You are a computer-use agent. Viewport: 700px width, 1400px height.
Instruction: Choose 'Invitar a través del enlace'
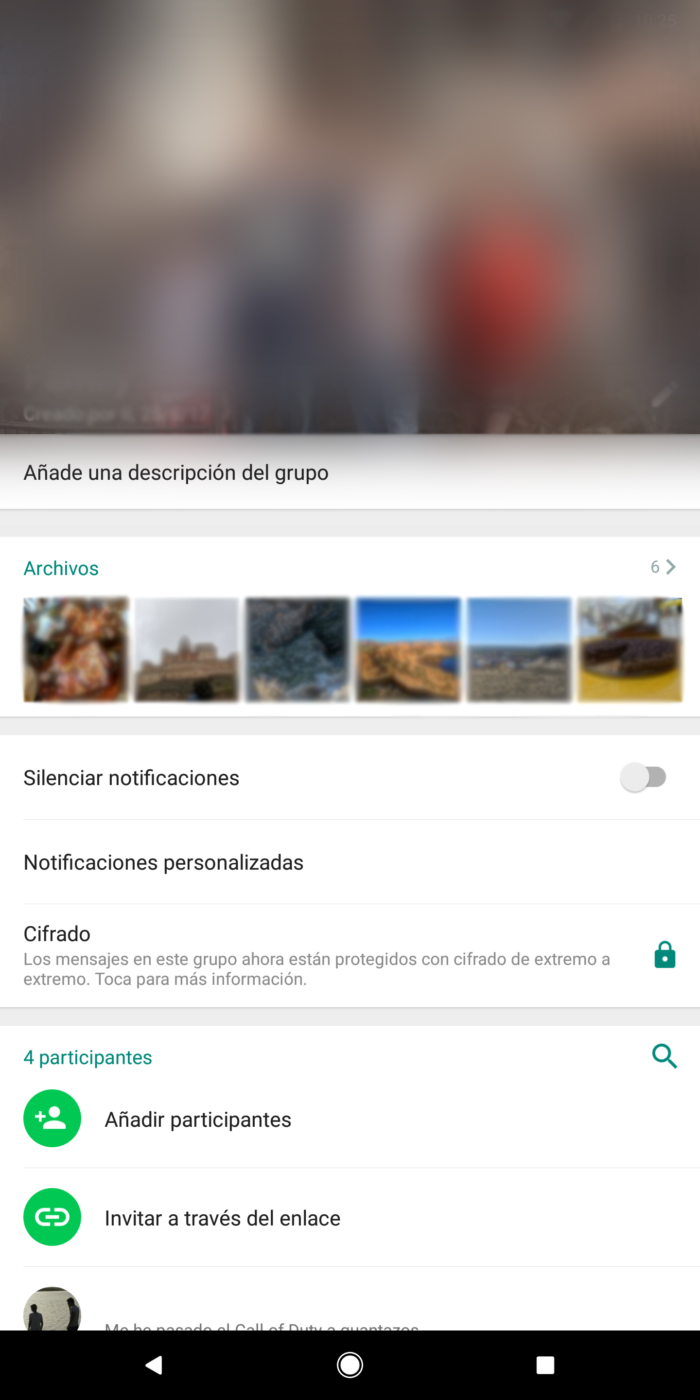pos(222,1218)
